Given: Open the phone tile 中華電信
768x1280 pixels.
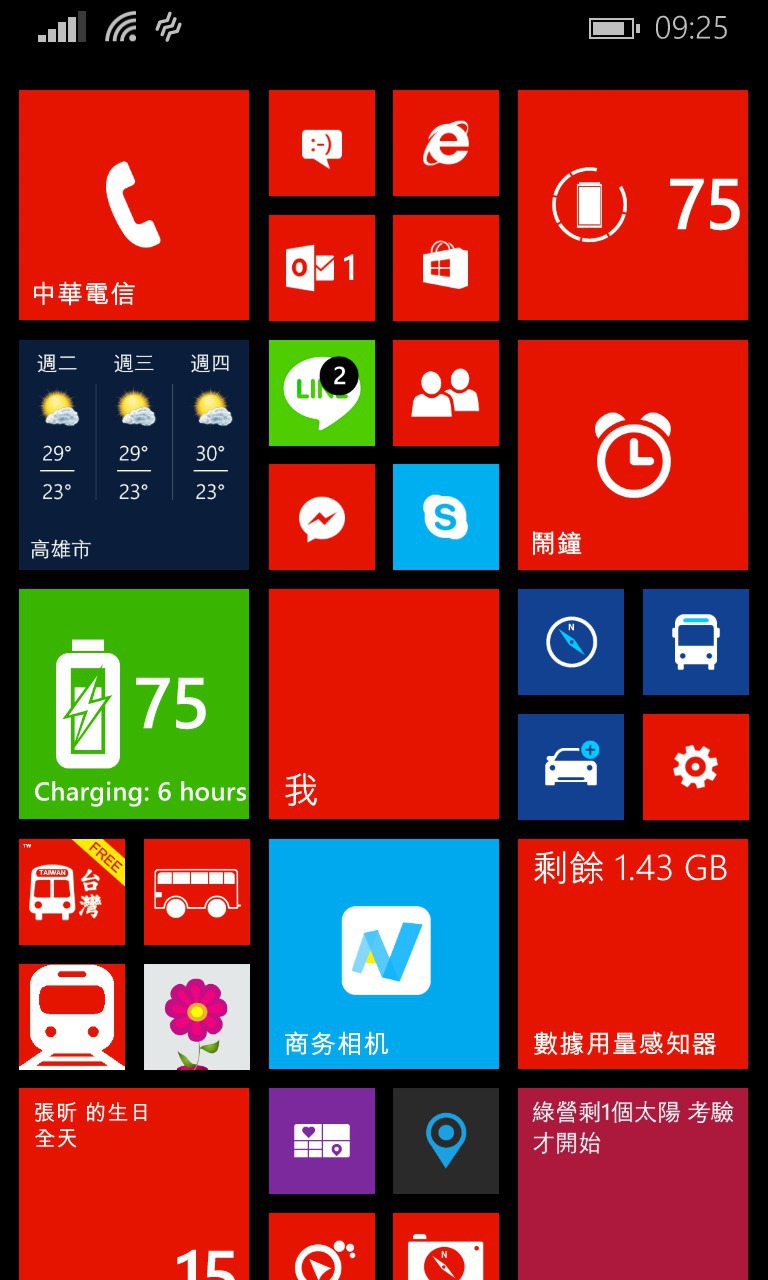Looking at the screenshot, I should pyautogui.click(x=133, y=205).
